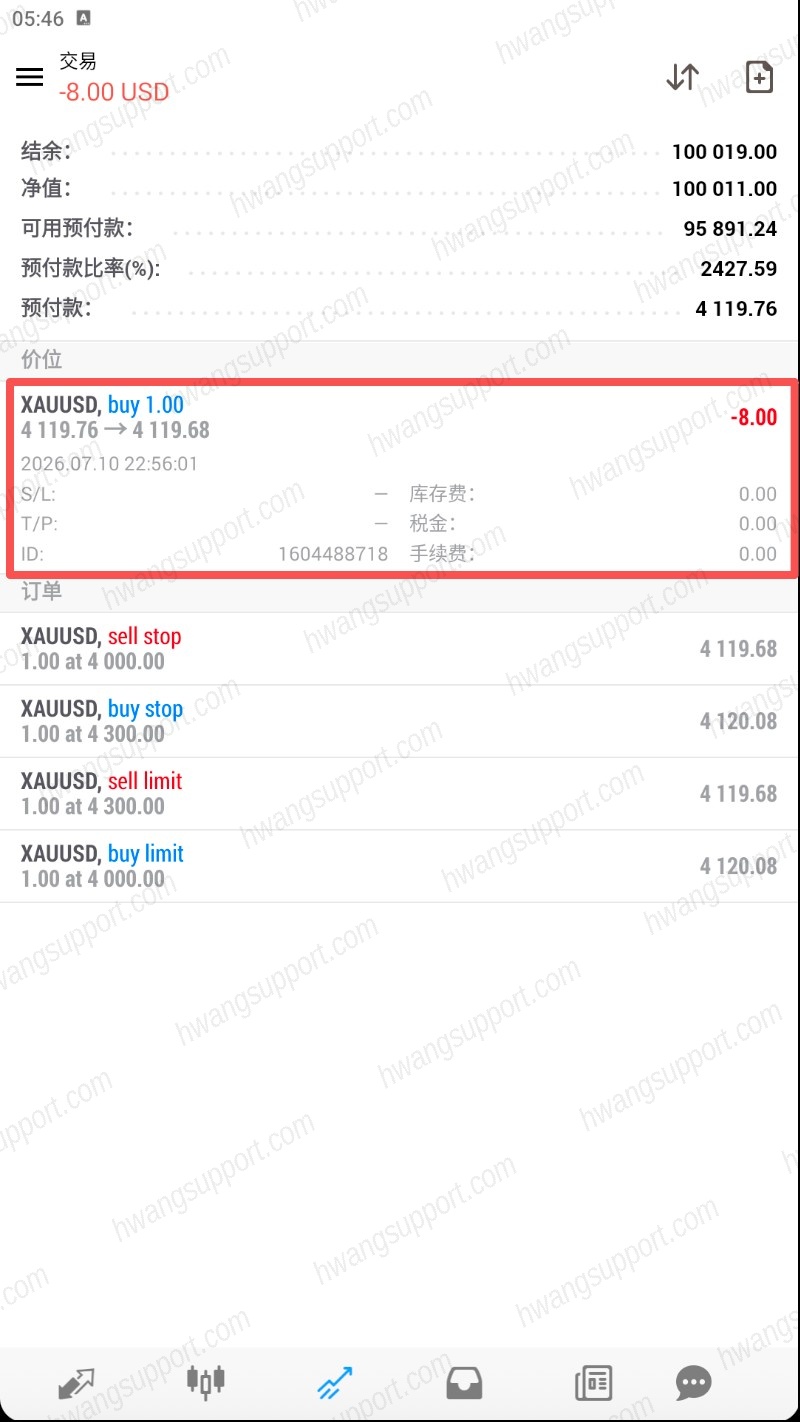The height and width of the screenshot is (1422, 800).
Task: Open the news tab
Action: pyautogui.click(x=593, y=1384)
